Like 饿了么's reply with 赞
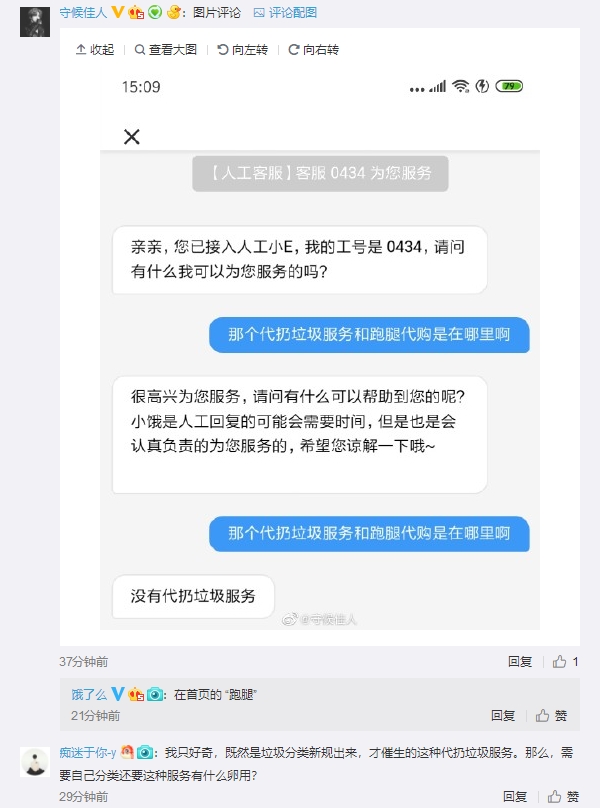The width and height of the screenshot is (600, 808). 552,715
